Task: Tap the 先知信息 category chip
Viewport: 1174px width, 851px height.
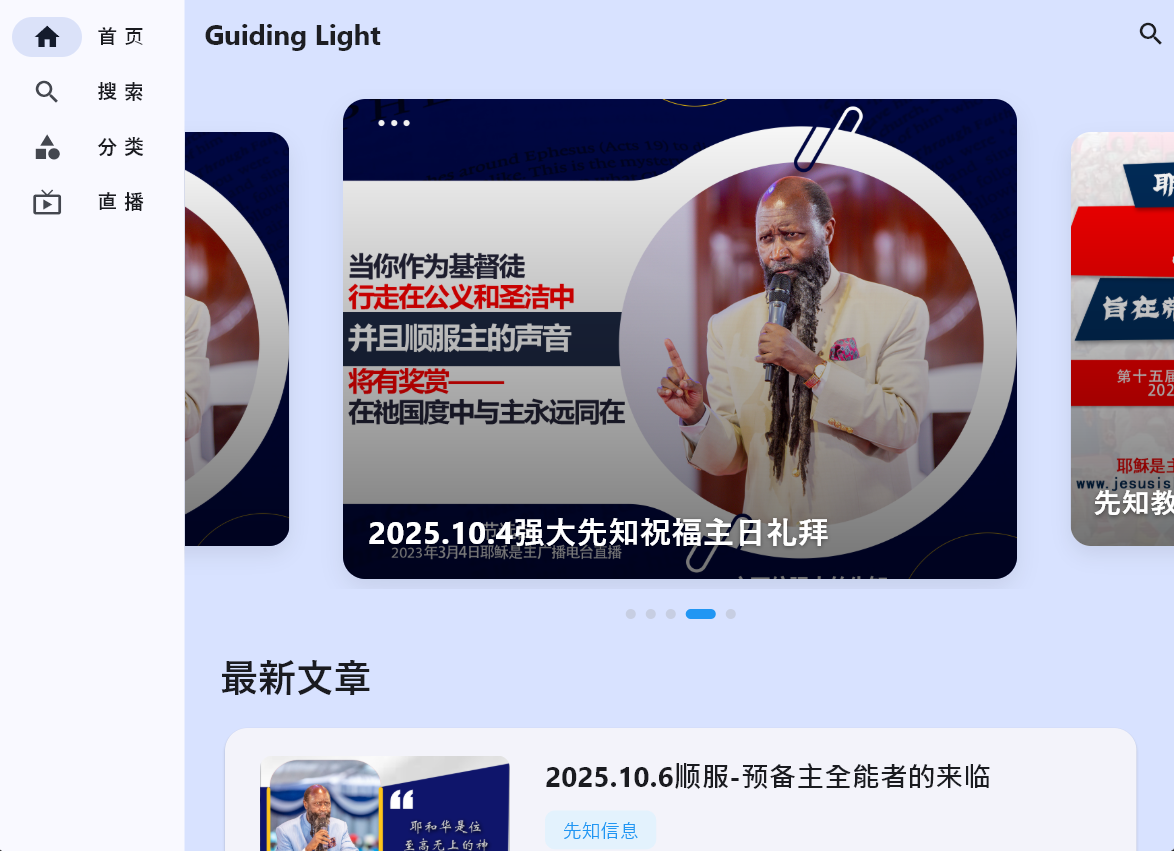Action: pyautogui.click(x=600, y=830)
